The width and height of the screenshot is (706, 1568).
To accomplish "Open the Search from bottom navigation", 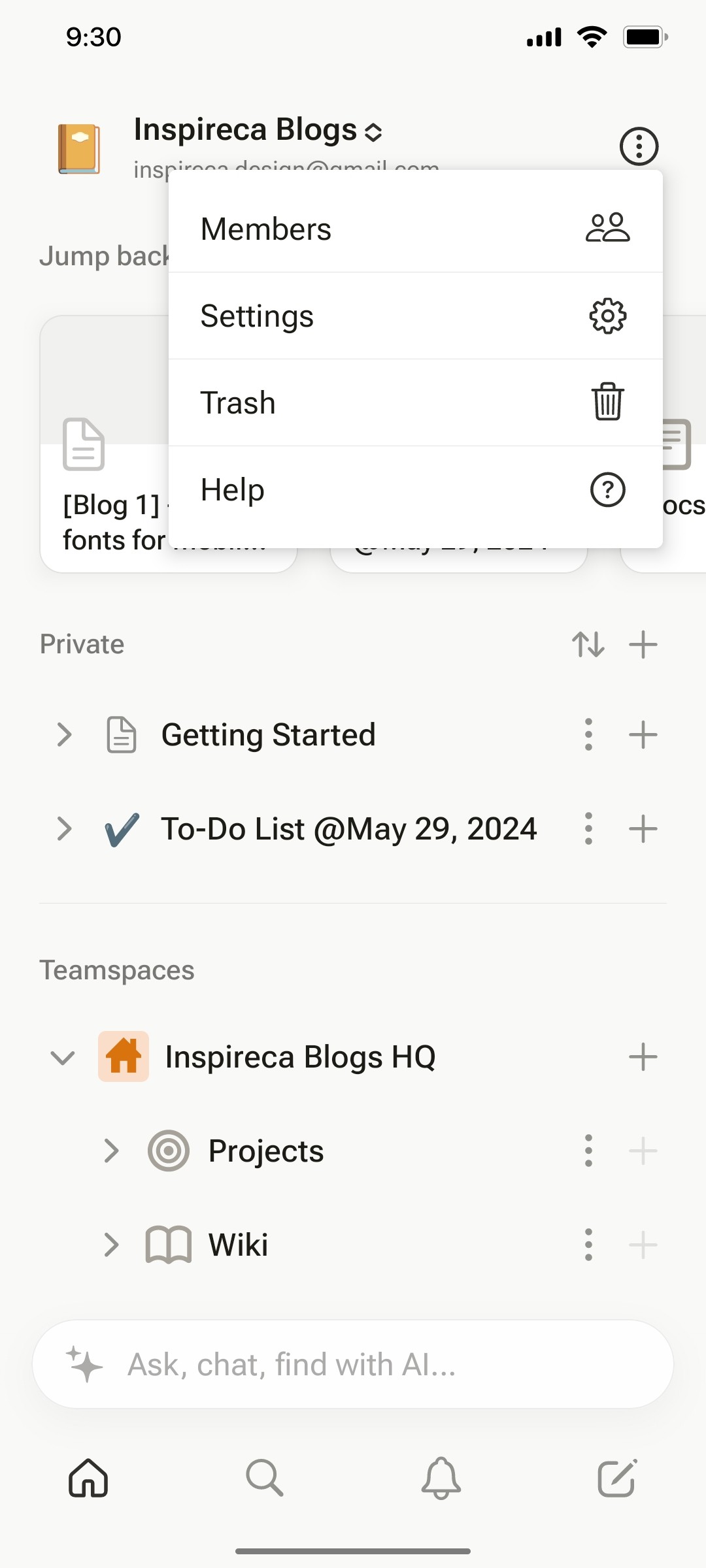I will tap(265, 1480).
